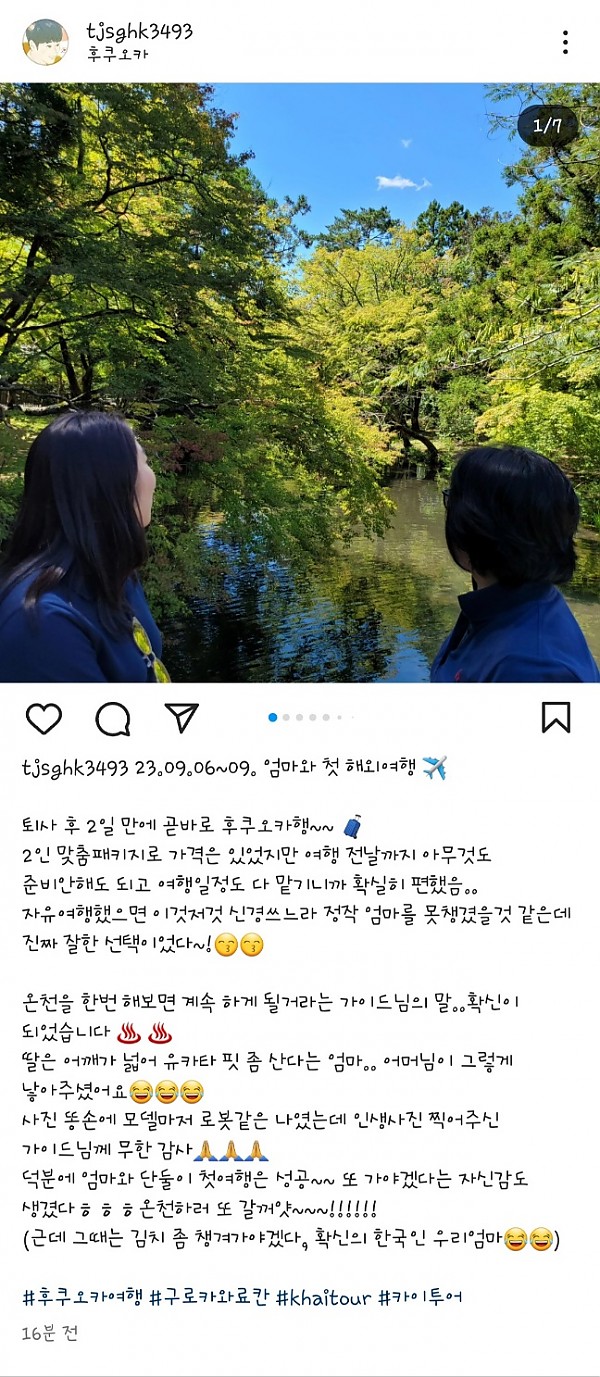This screenshot has width=600, height=1377.
Task: Open comments with the speech bubble icon
Action: point(113,718)
